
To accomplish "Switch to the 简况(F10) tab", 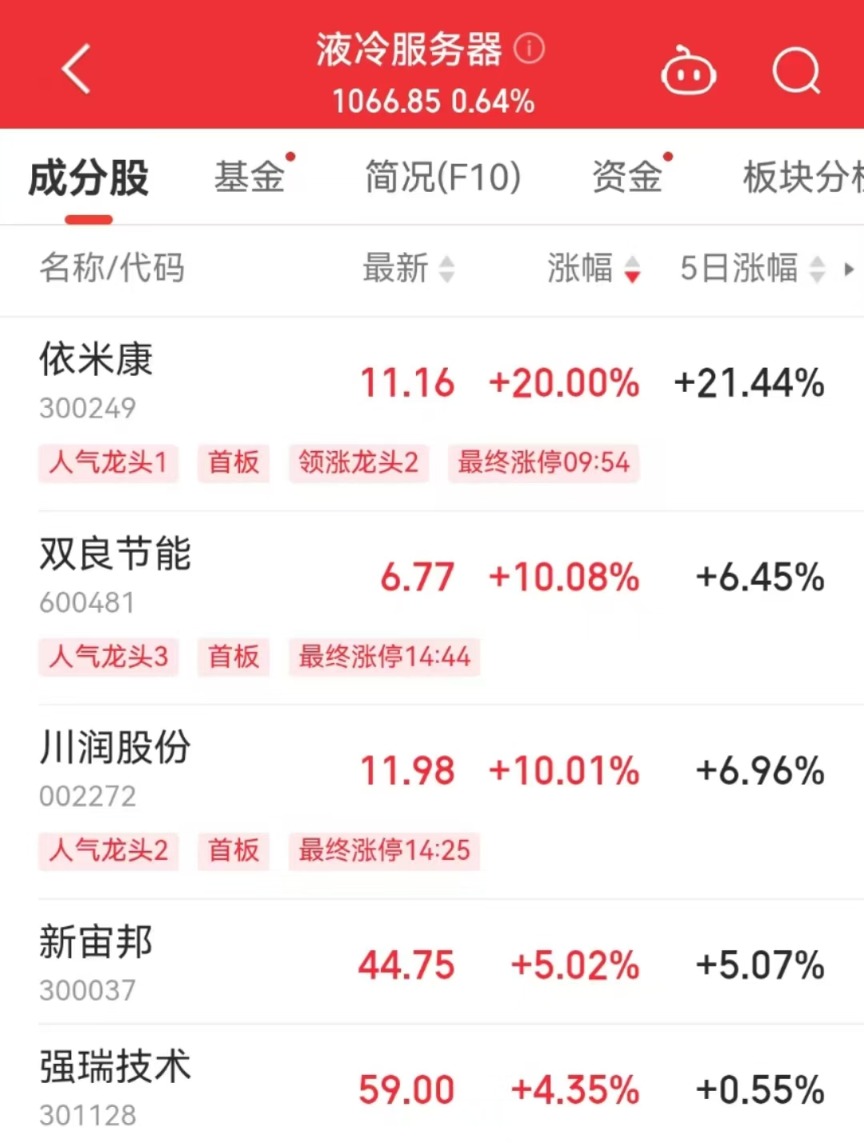I will coord(443,178).
